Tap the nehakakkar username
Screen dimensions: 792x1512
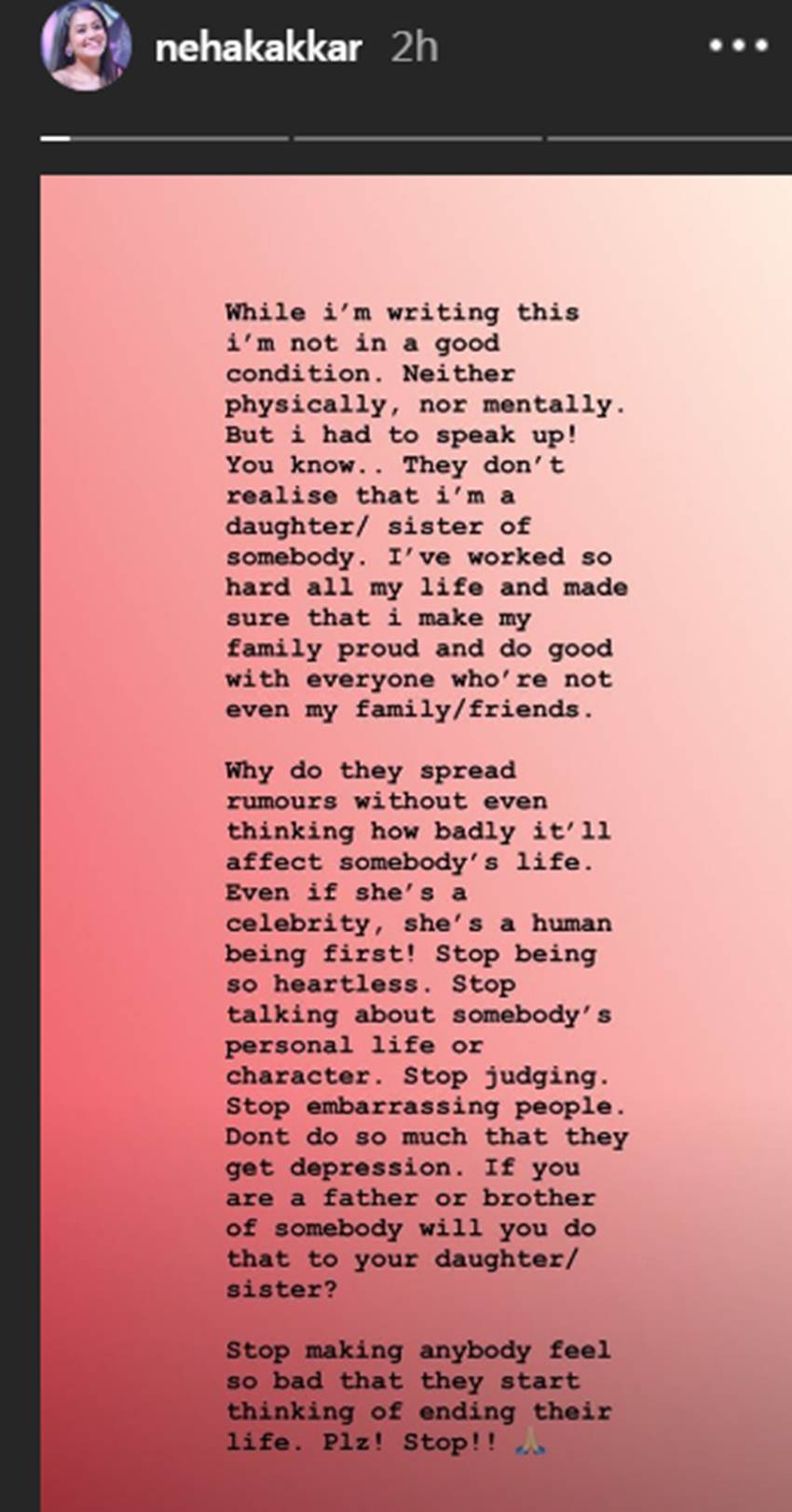(258, 48)
